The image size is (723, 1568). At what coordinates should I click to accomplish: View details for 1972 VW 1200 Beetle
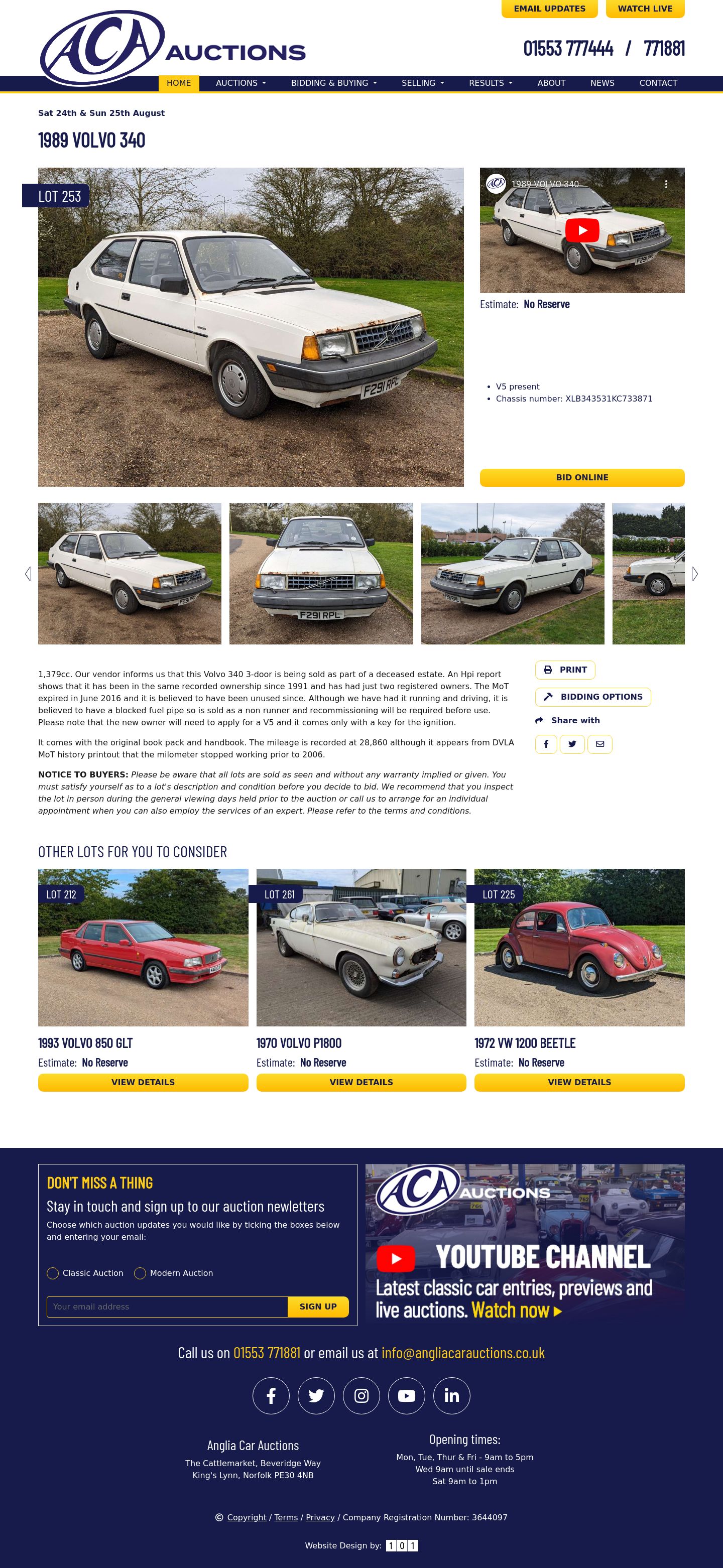(x=579, y=1082)
